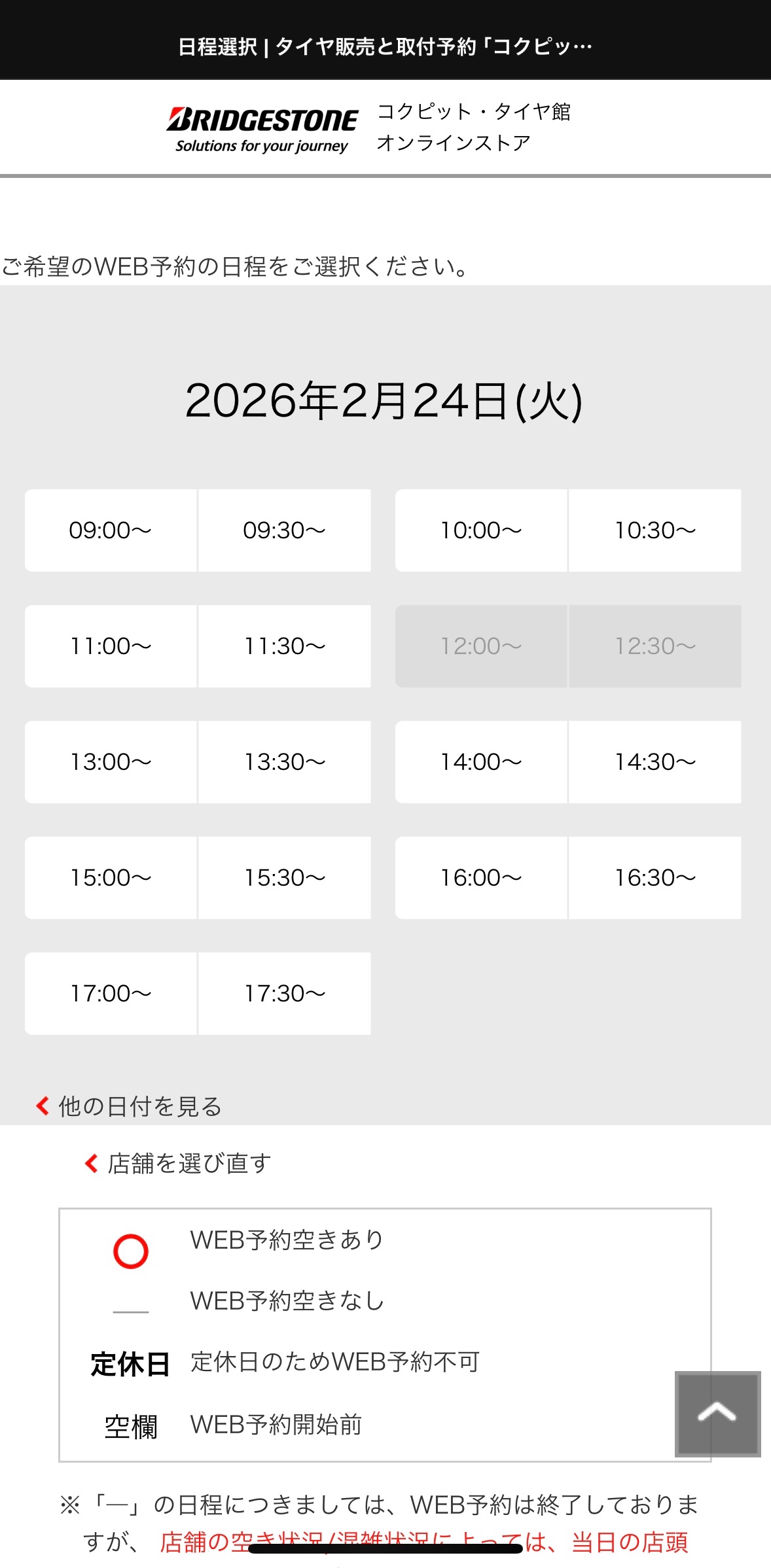Pick the 10:00〜 reservation slot
Viewport: 771px width, 1568px height.
pyautogui.click(x=481, y=531)
